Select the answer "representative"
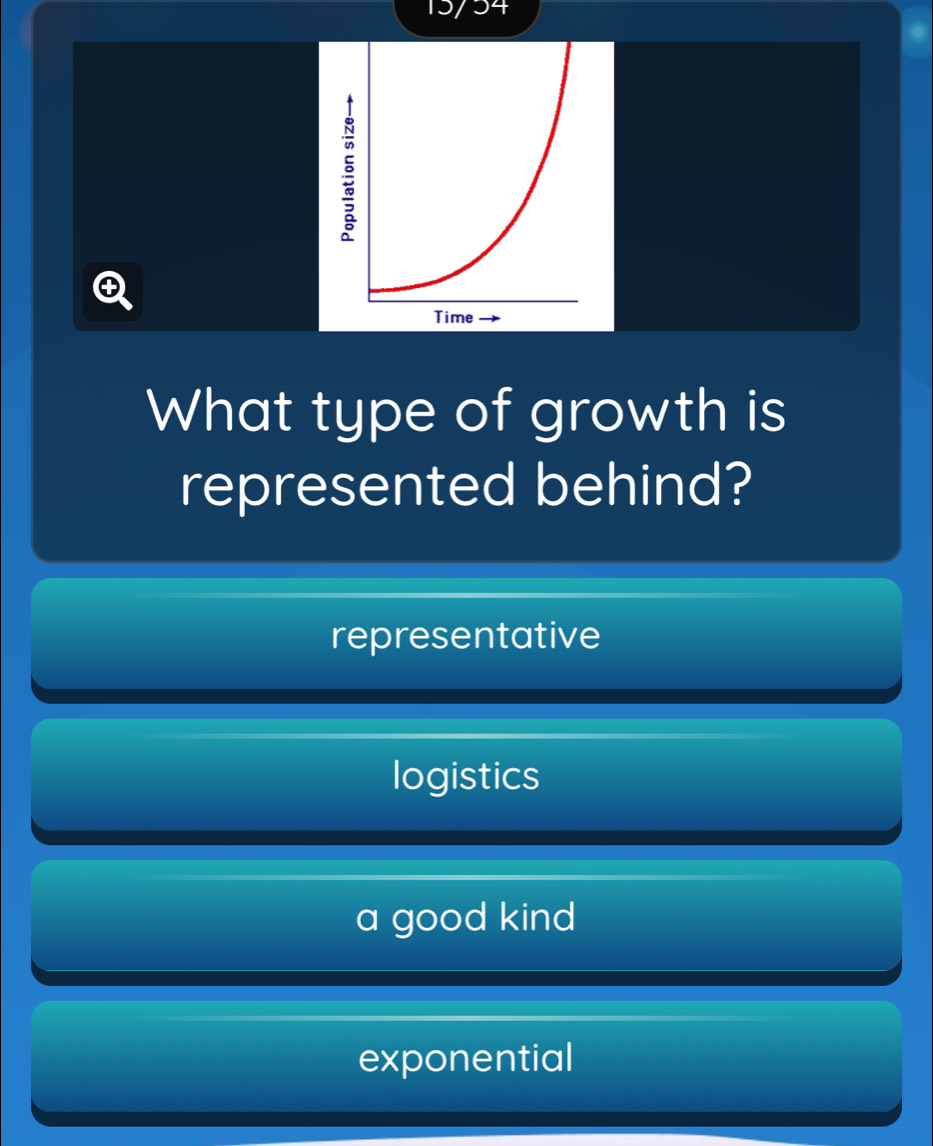The image size is (933, 1146). click(466, 634)
